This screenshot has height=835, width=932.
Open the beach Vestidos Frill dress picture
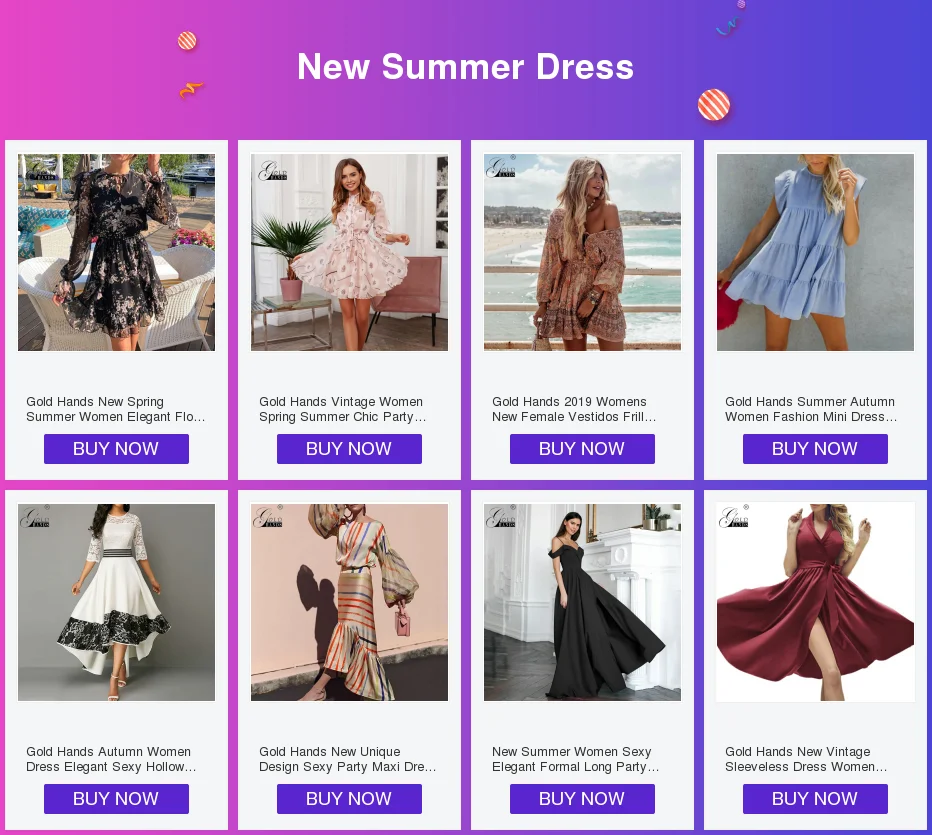click(x=582, y=253)
